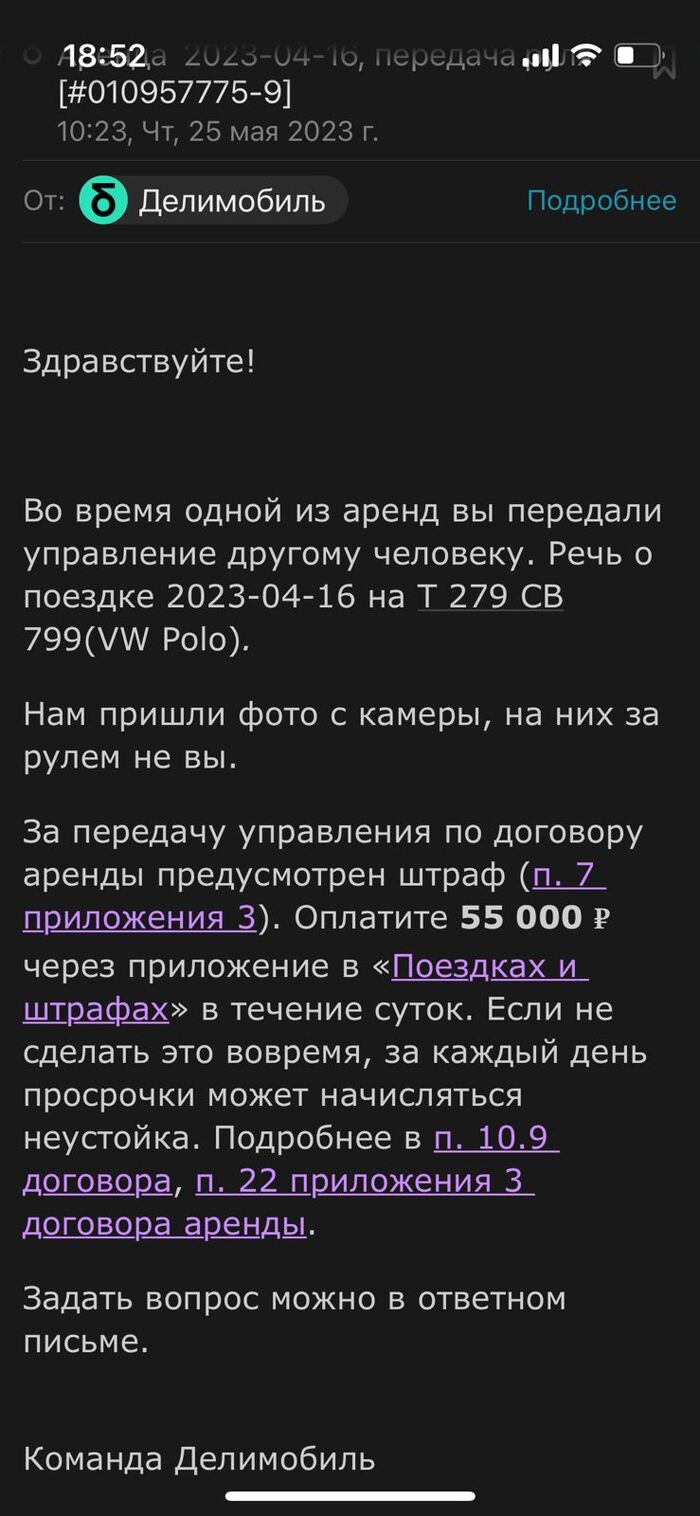Tap the Подробнее sender details link
700x1516 pixels.
(x=601, y=201)
